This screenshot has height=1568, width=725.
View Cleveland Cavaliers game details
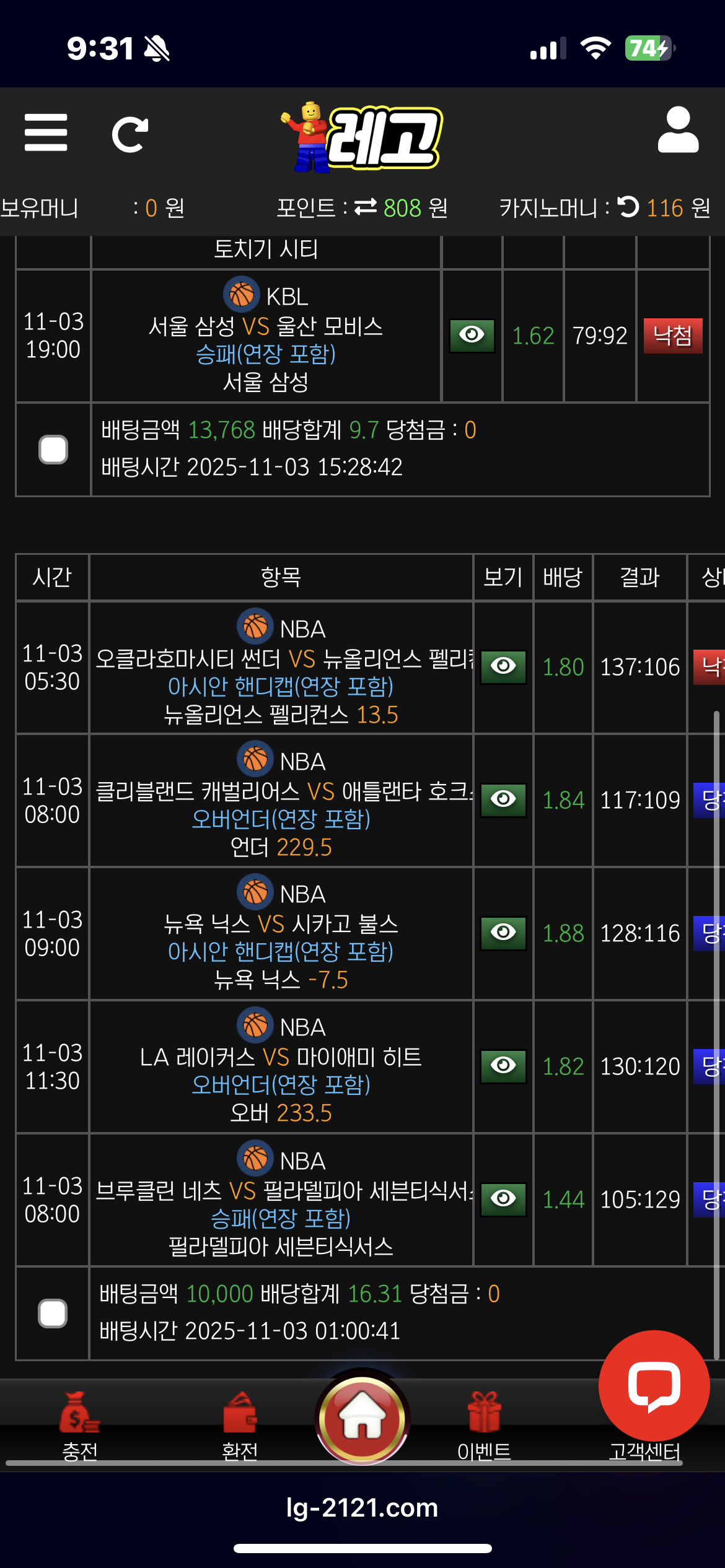503,799
